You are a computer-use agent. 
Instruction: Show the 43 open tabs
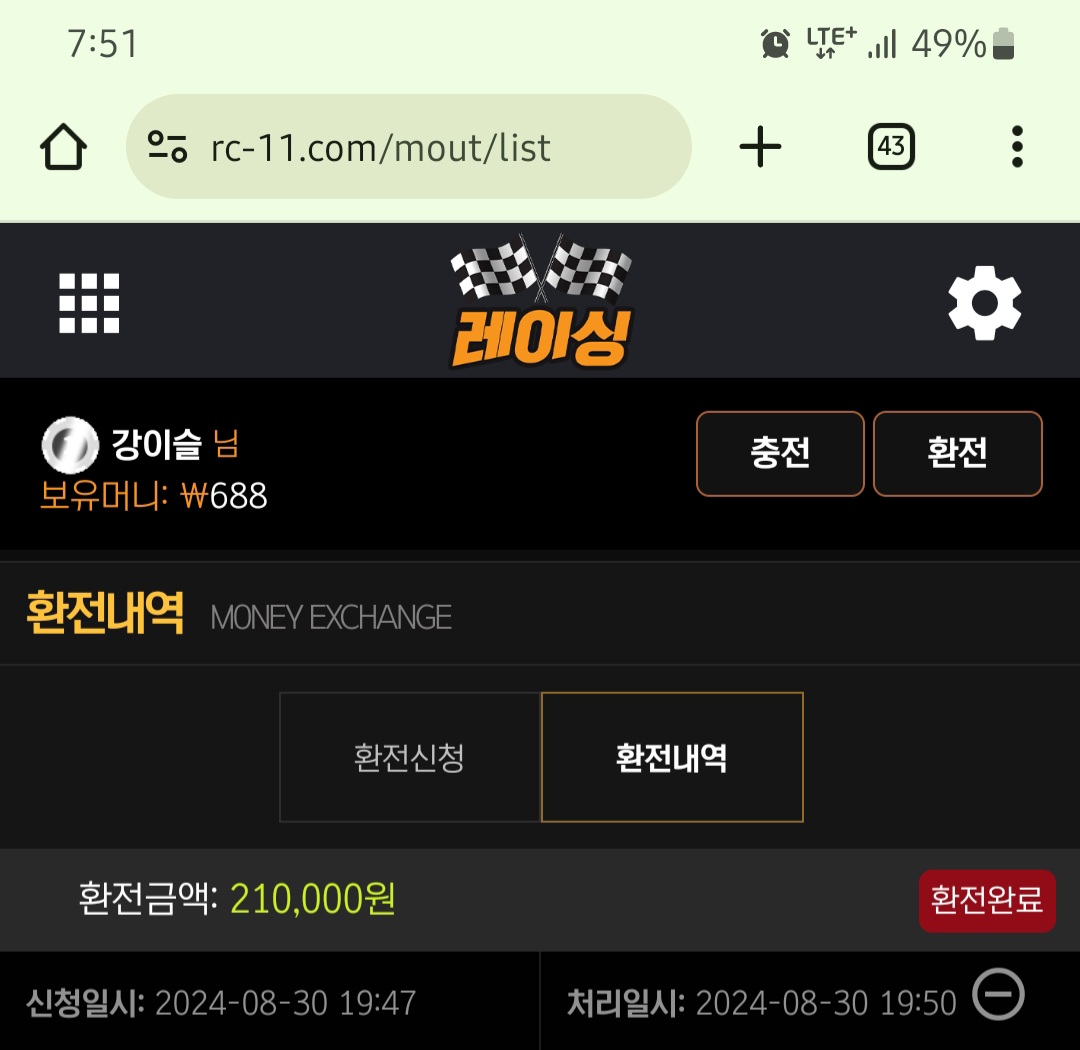tap(890, 148)
